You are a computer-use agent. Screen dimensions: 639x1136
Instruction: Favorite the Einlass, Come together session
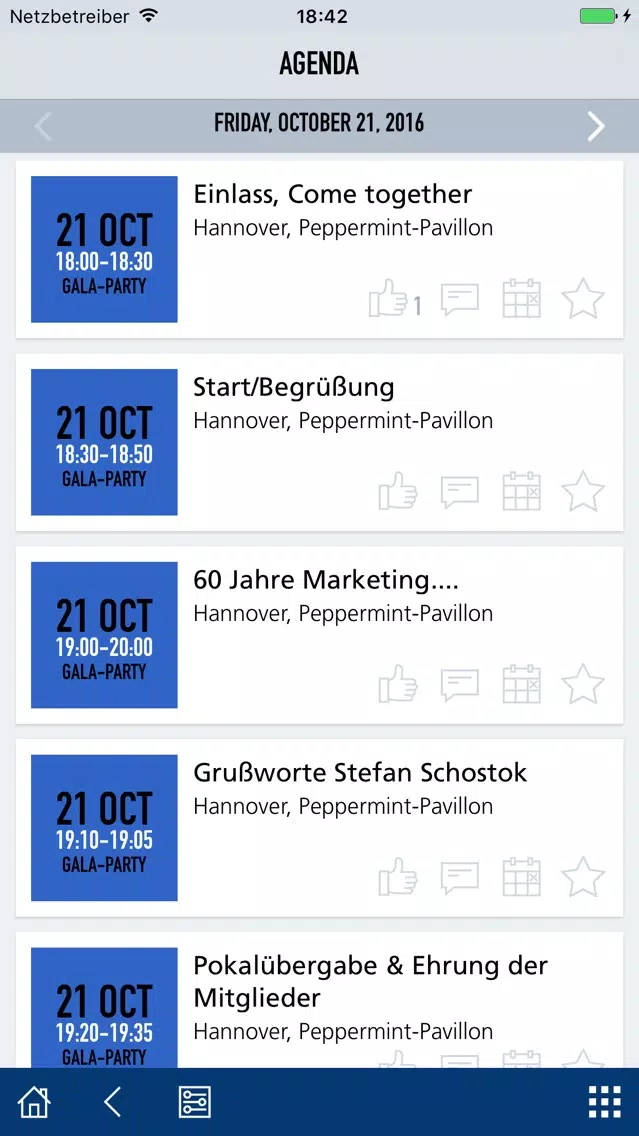click(583, 298)
